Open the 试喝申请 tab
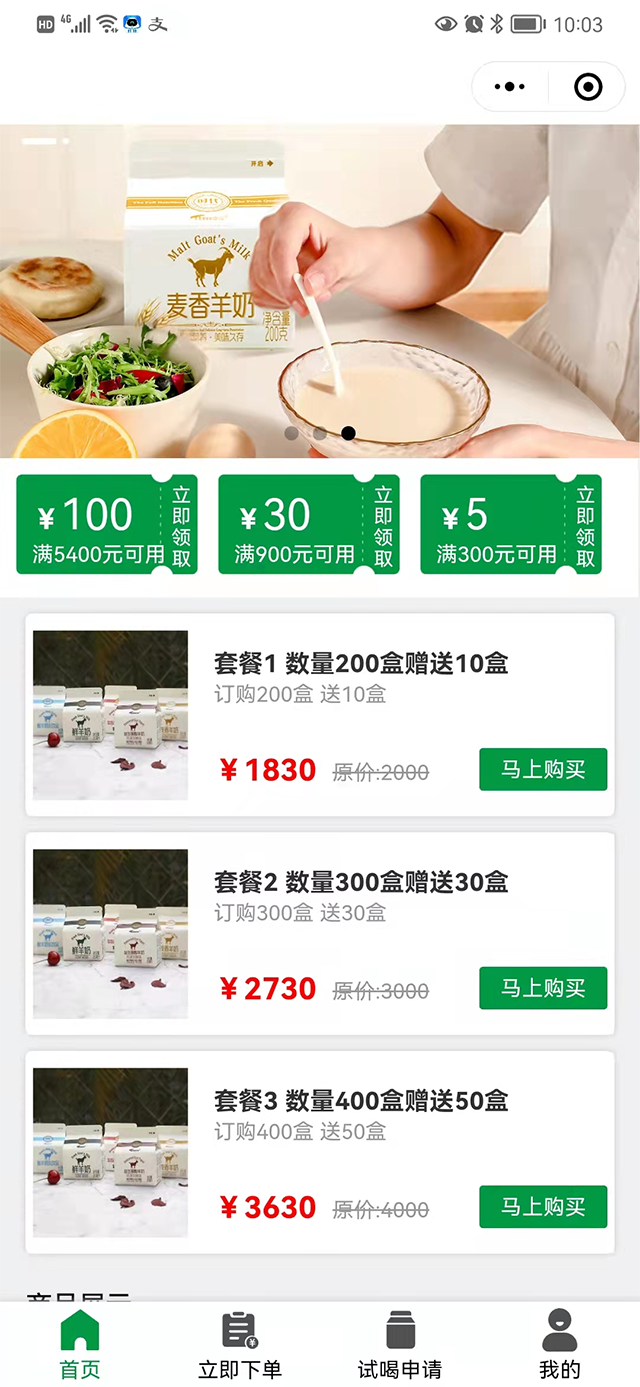This screenshot has height=1387, width=640. pyautogui.click(x=400, y=1345)
